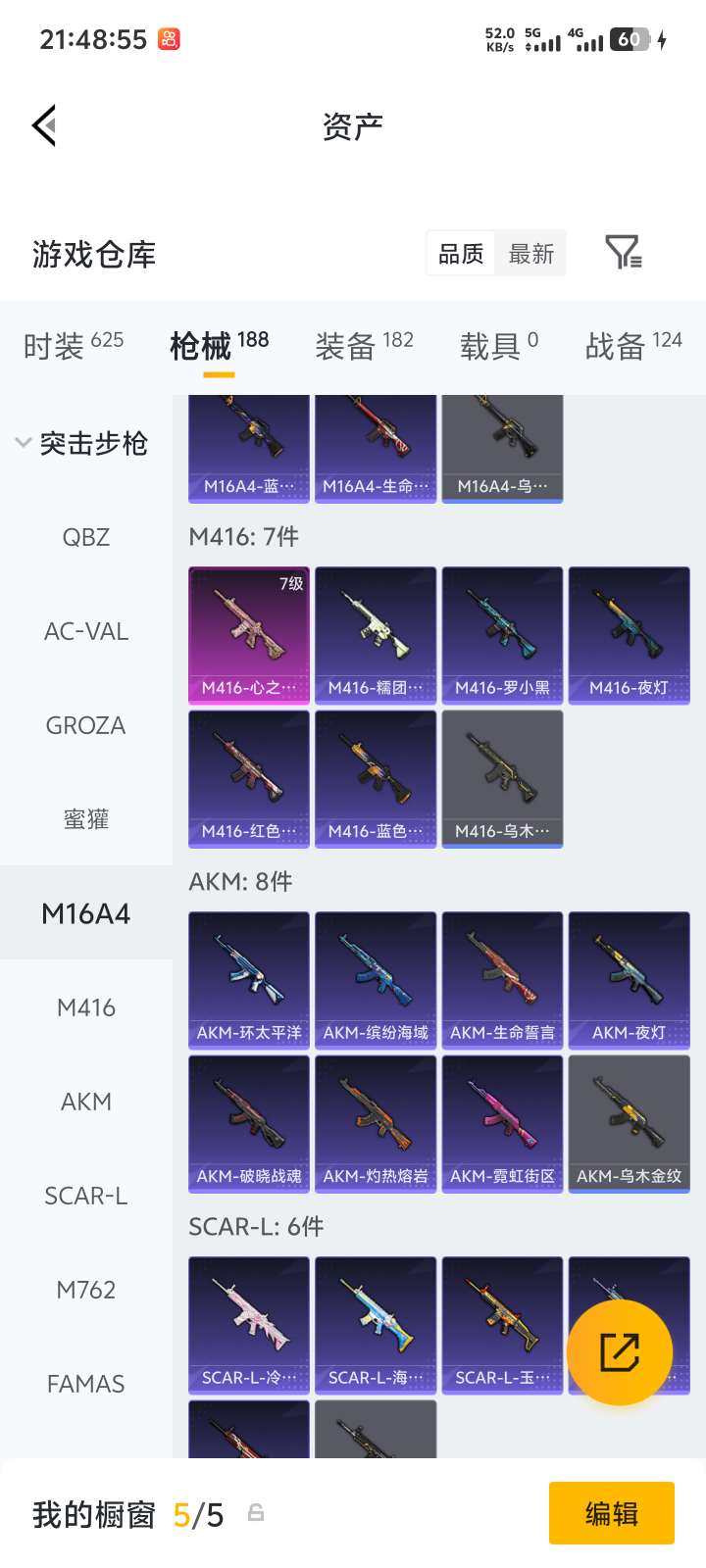Switch to the 装备 tab
706x1568 pixels.
click(364, 345)
